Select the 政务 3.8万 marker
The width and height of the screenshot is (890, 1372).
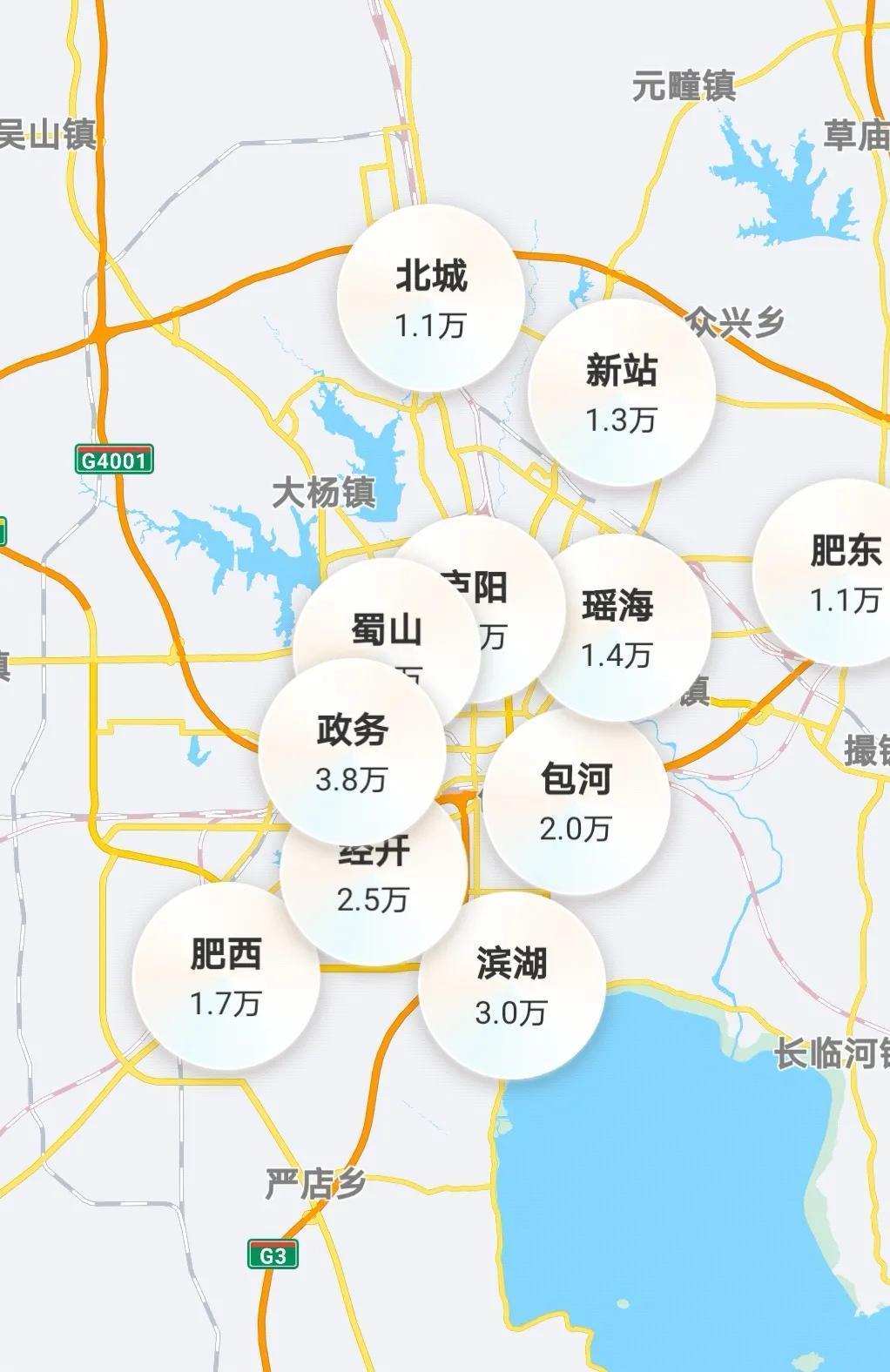351,752
